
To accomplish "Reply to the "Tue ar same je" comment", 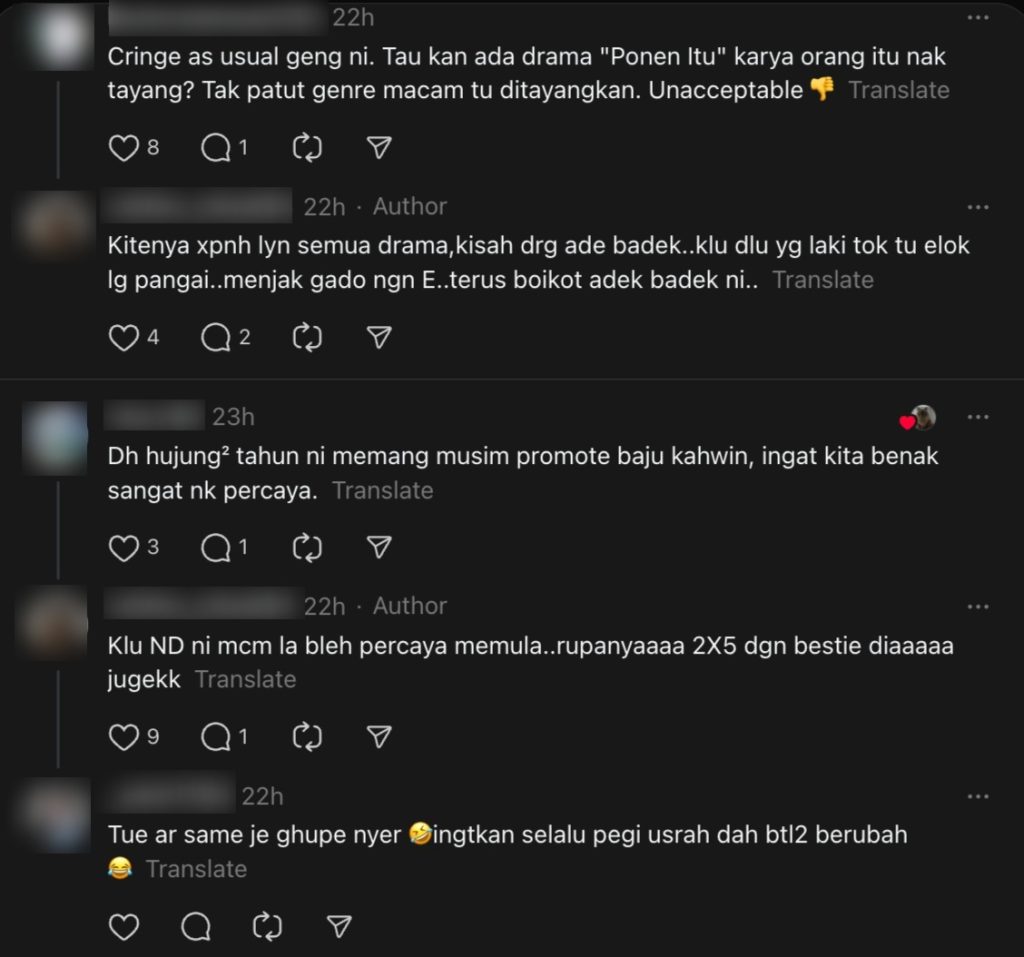I will tap(196, 927).
